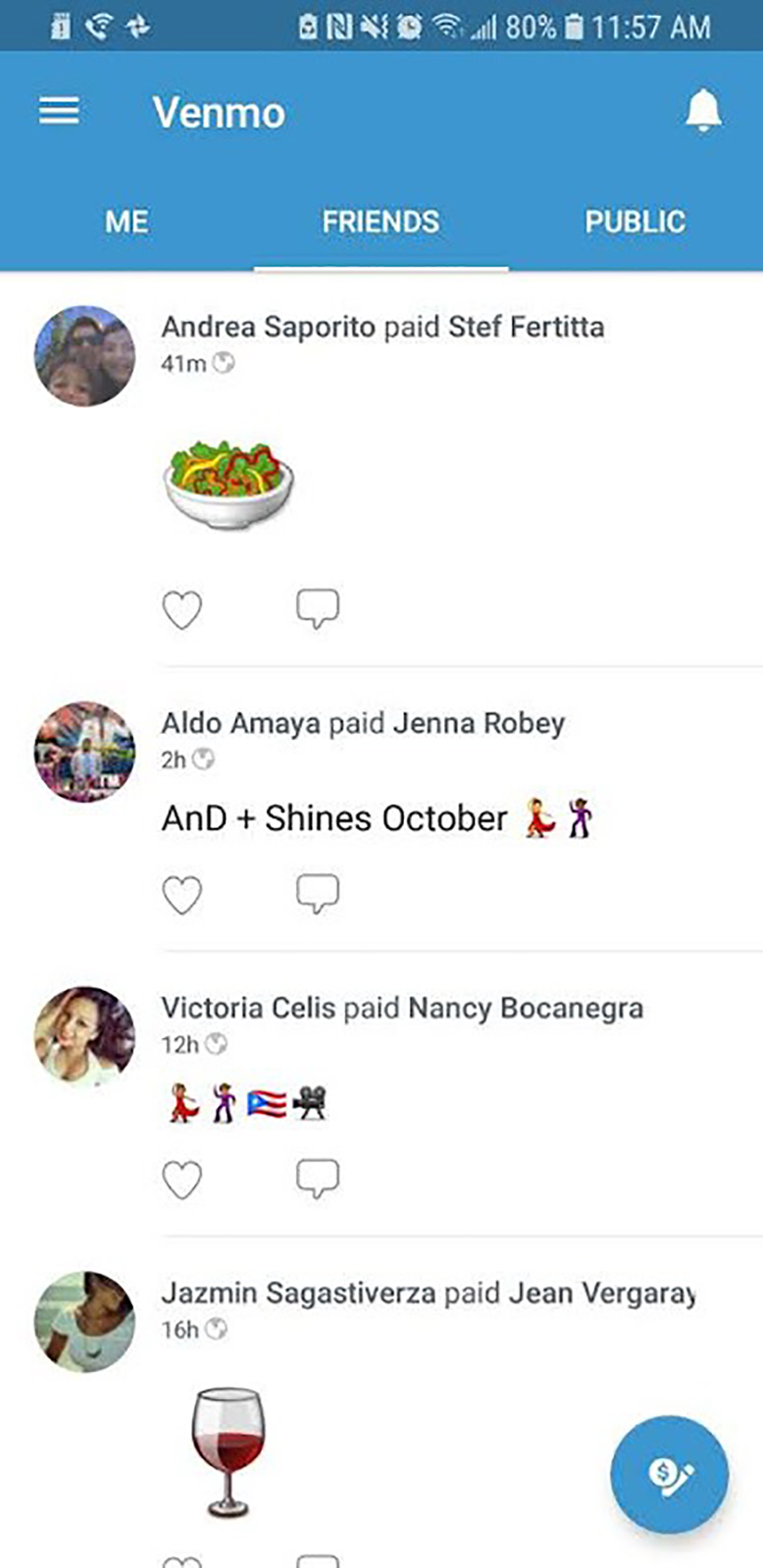
Task: Comment on Aldo Amaya's payment
Action: 318,893
